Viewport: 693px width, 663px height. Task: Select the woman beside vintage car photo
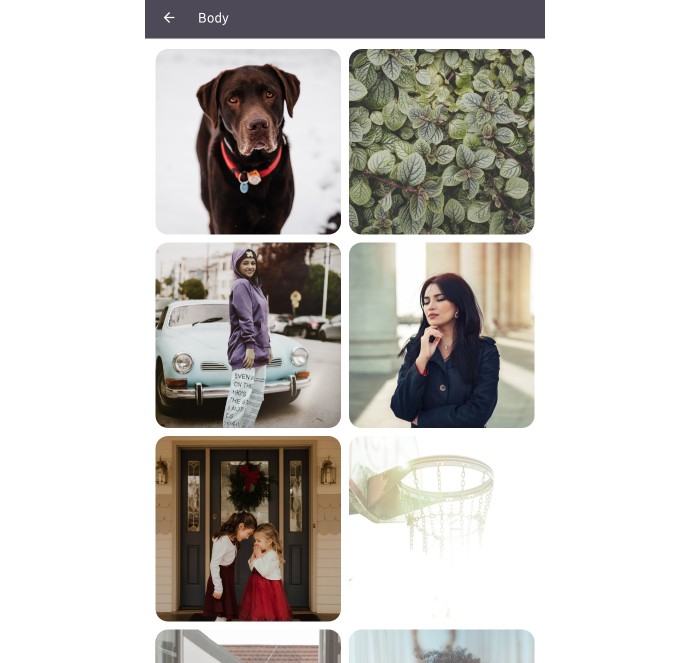tap(248, 335)
